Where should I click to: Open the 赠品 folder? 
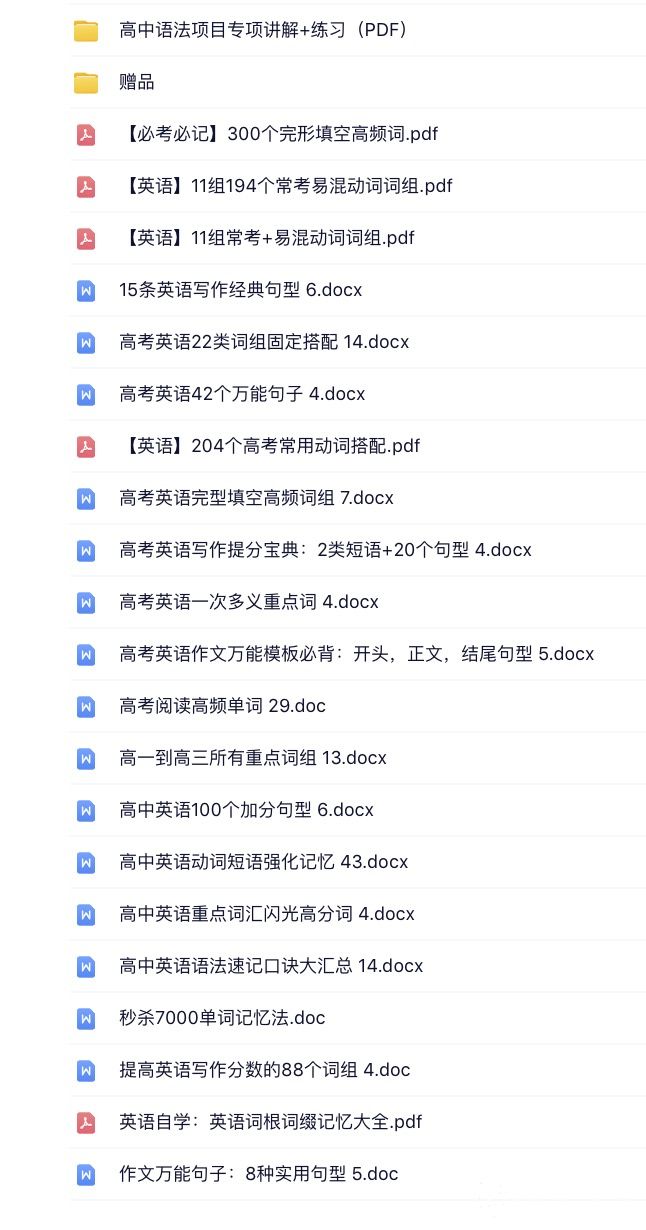tap(136, 82)
